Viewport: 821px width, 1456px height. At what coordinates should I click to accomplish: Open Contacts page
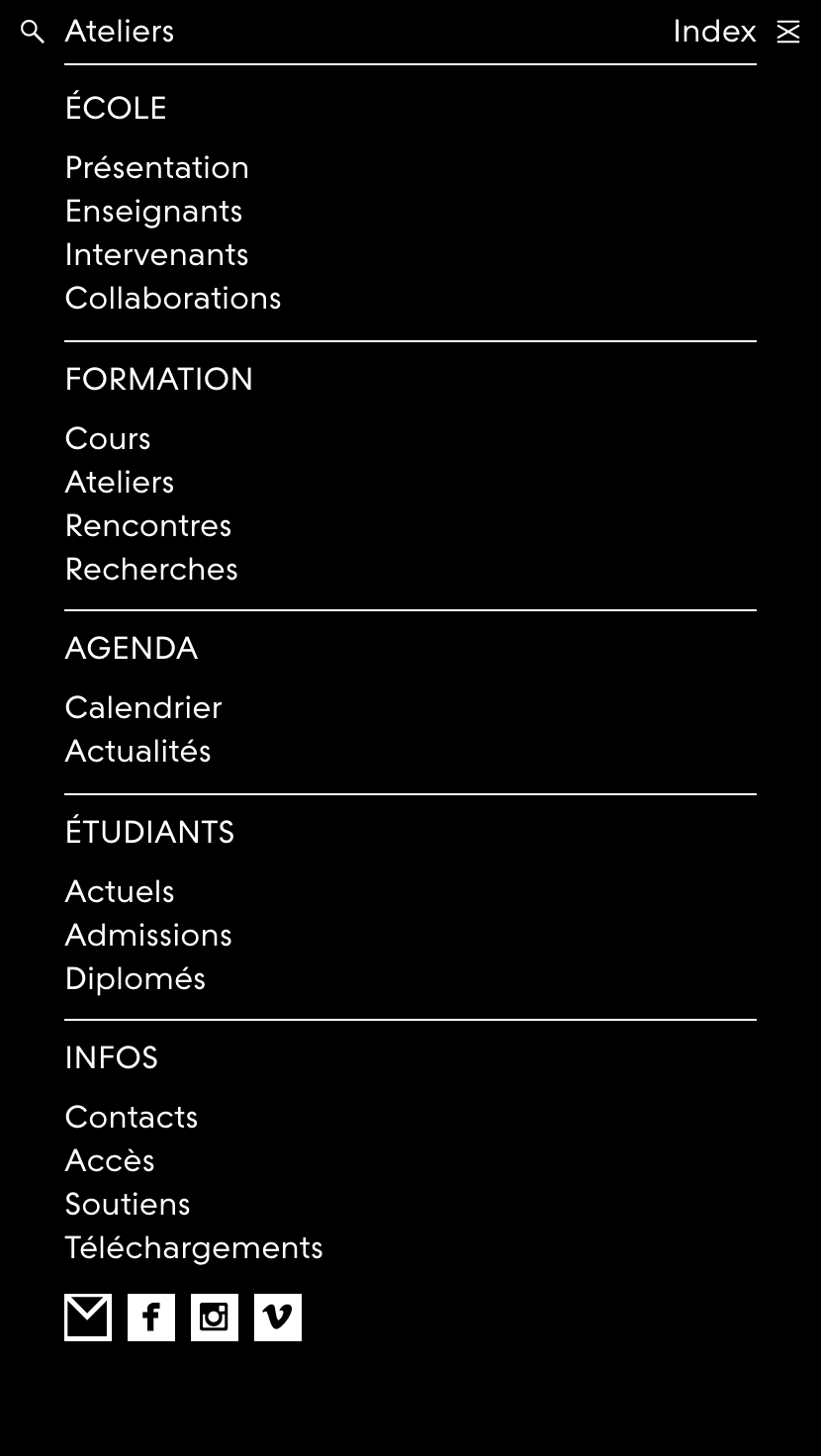click(x=132, y=1118)
